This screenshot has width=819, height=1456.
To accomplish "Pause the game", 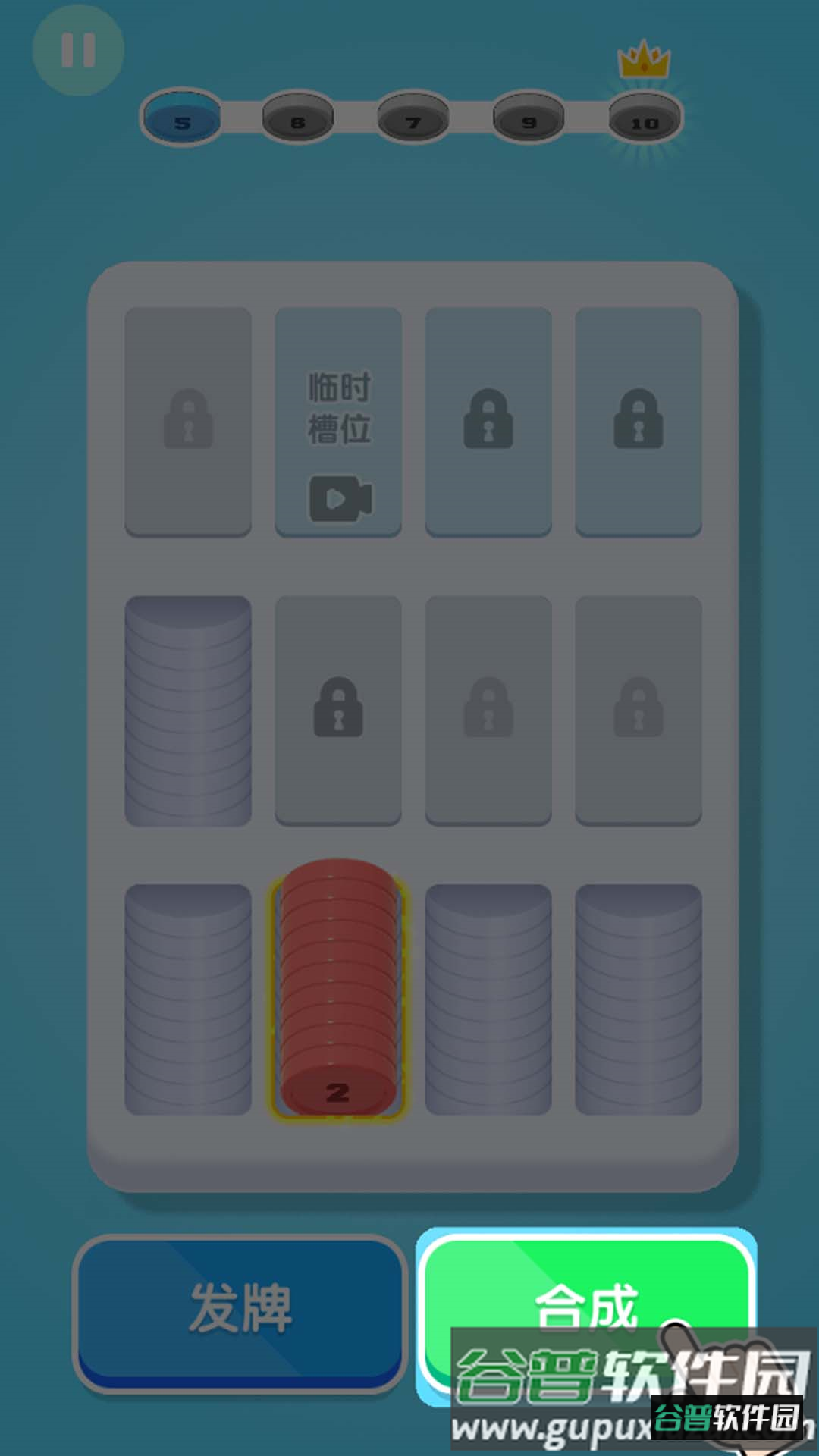I will pyautogui.click(x=78, y=50).
